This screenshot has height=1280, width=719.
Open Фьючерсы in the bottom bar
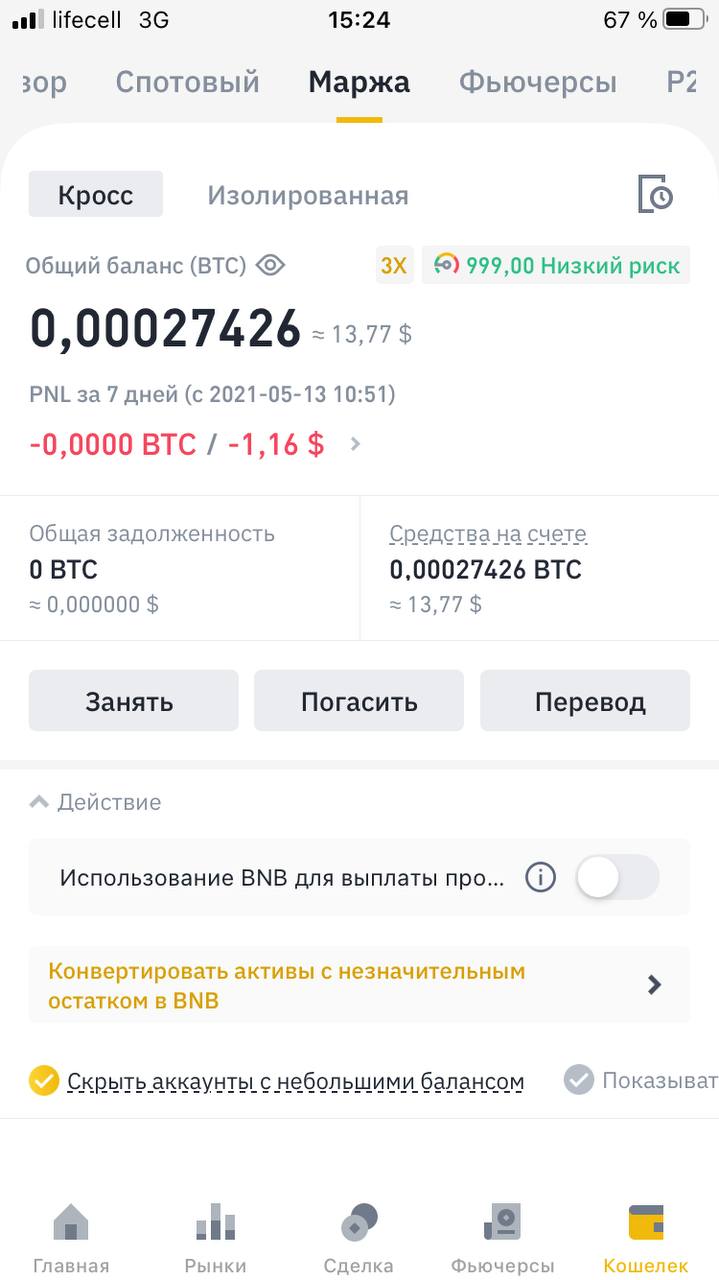[x=502, y=1238]
